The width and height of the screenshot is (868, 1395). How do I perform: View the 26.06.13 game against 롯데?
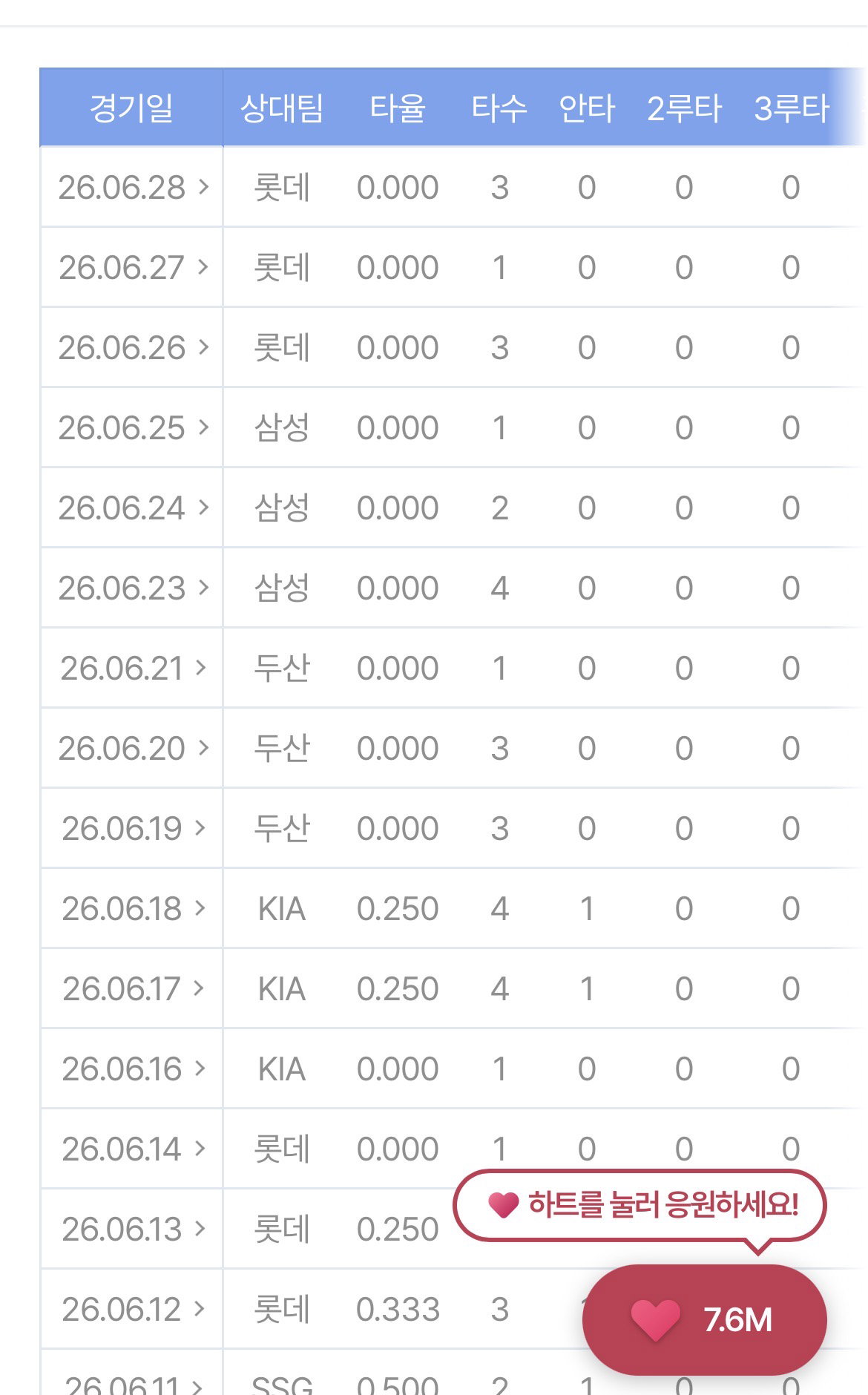click(133, 1230)
